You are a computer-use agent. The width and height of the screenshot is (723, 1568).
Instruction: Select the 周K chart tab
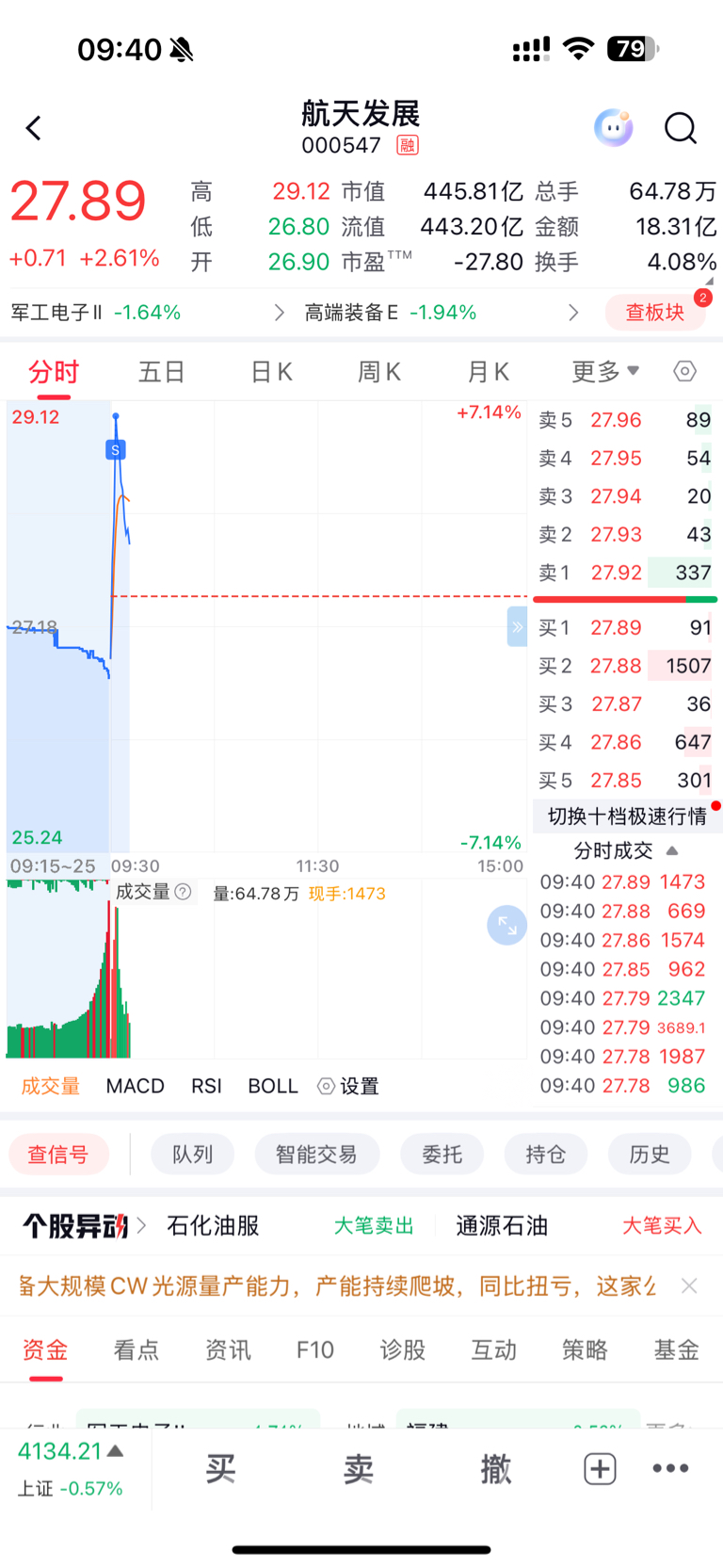point(379,372)
